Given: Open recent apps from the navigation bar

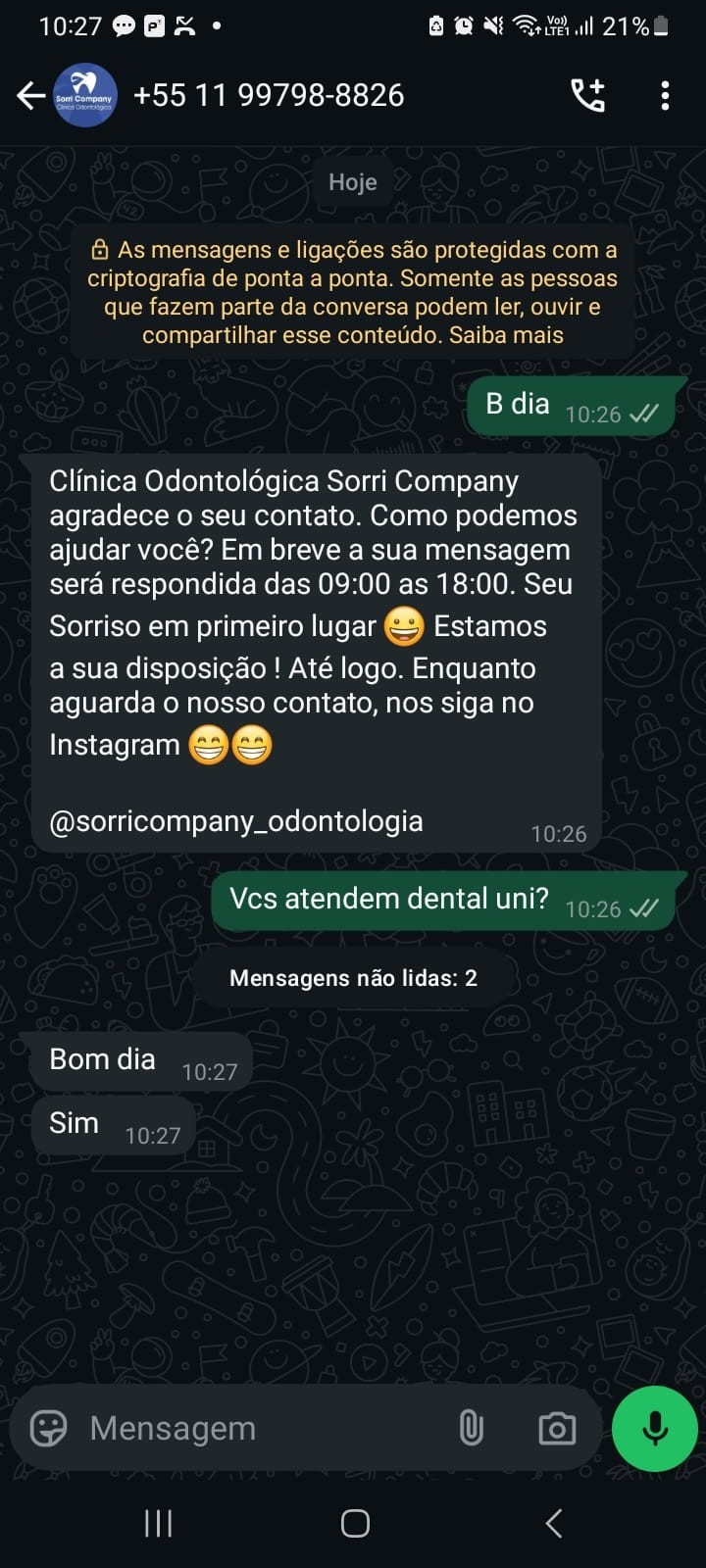Looking at the screenshot, I should (158, 1523).
